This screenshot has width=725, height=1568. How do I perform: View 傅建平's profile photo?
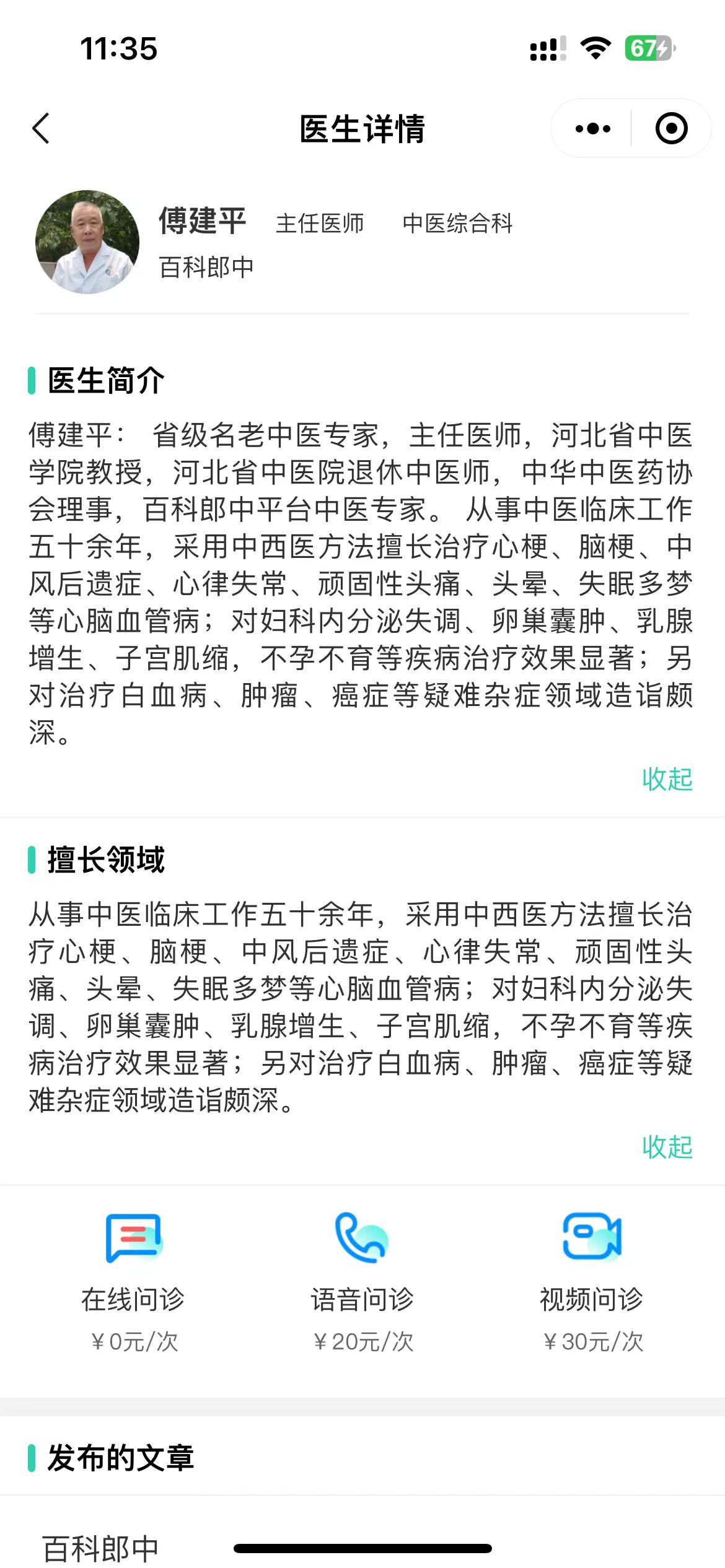pyautogui.click(x=87, y=242)
